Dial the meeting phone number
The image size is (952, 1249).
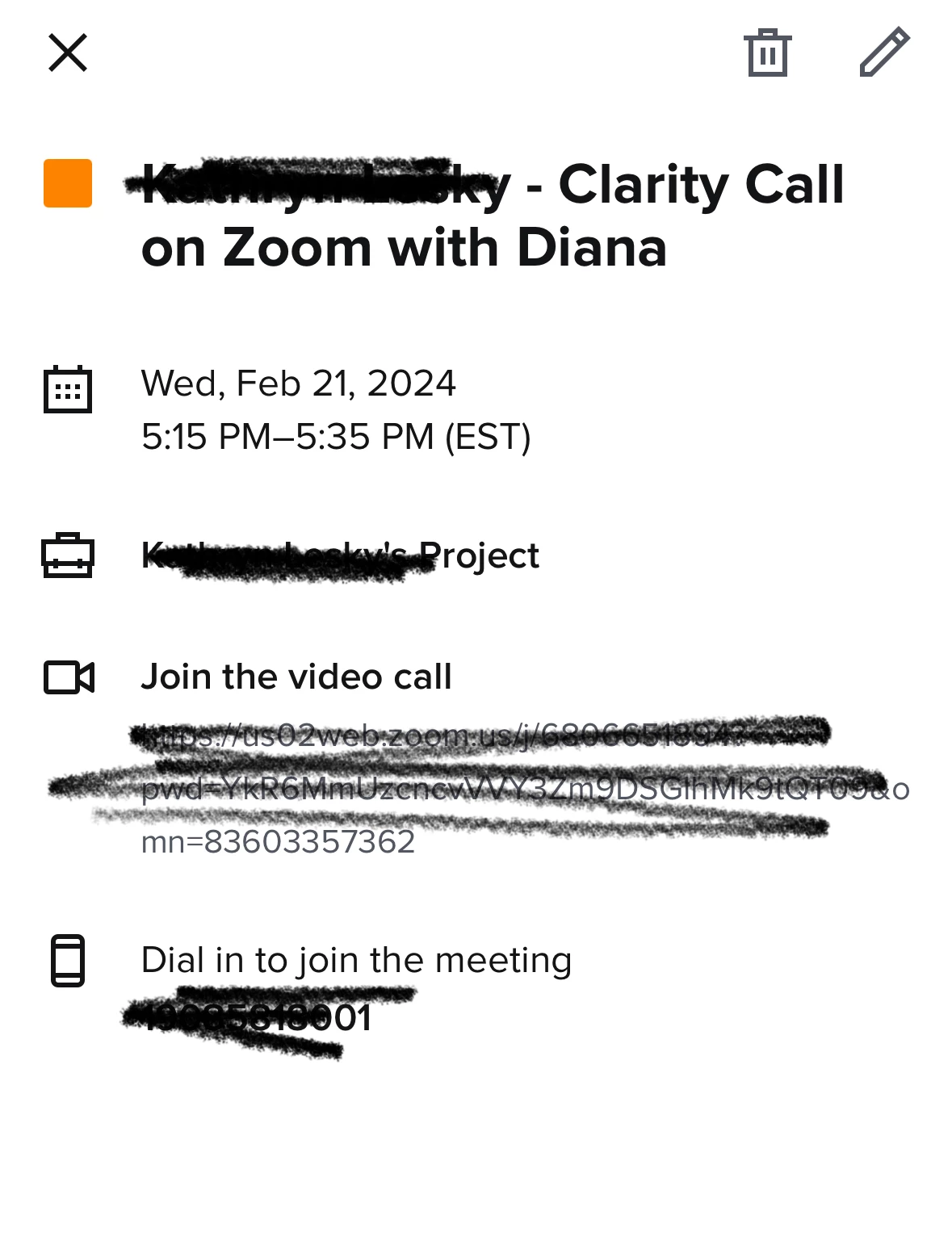pyautogui.click(x=257, y=1018)
